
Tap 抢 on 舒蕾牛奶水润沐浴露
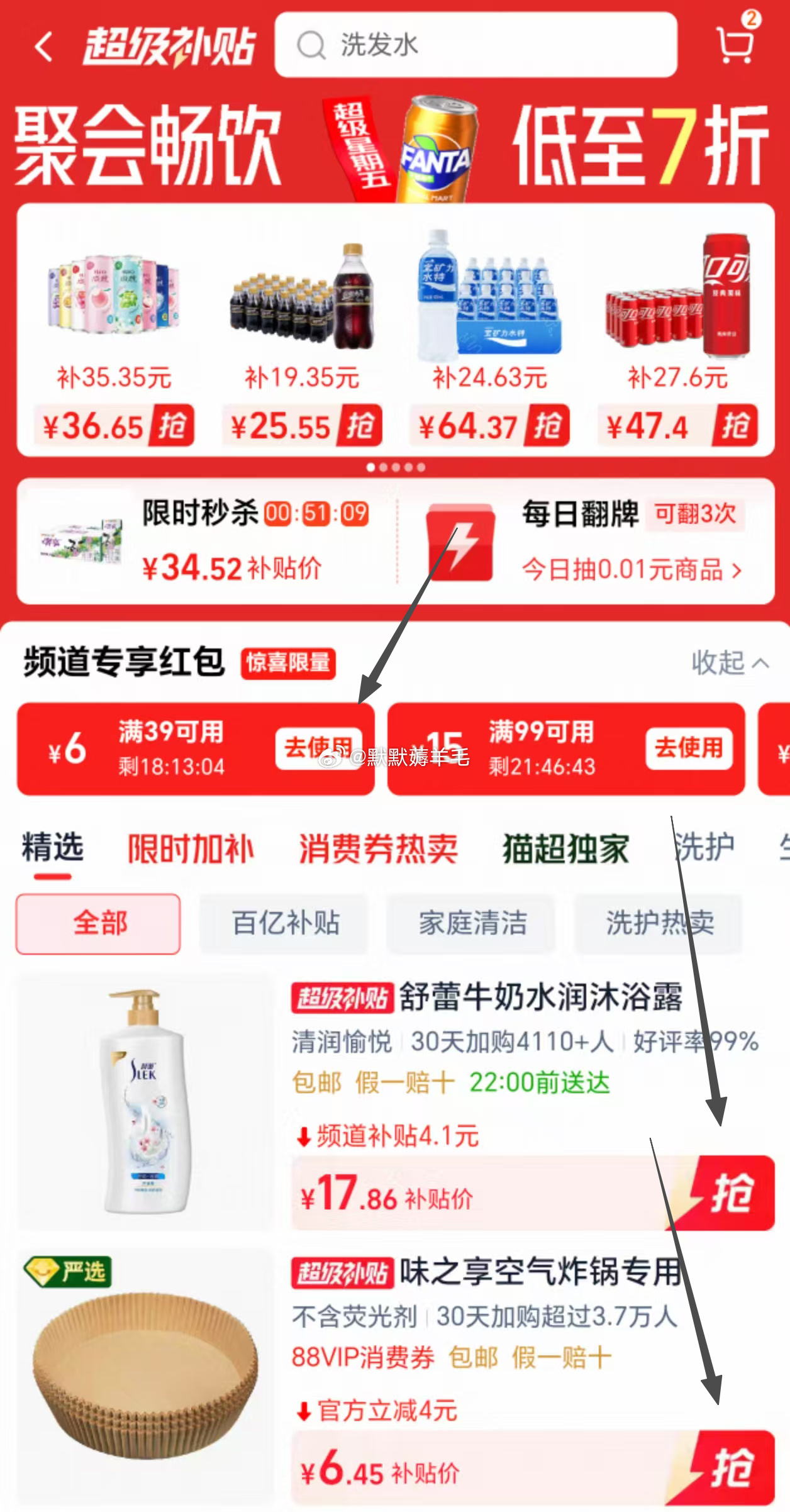tap(732, 1193)
